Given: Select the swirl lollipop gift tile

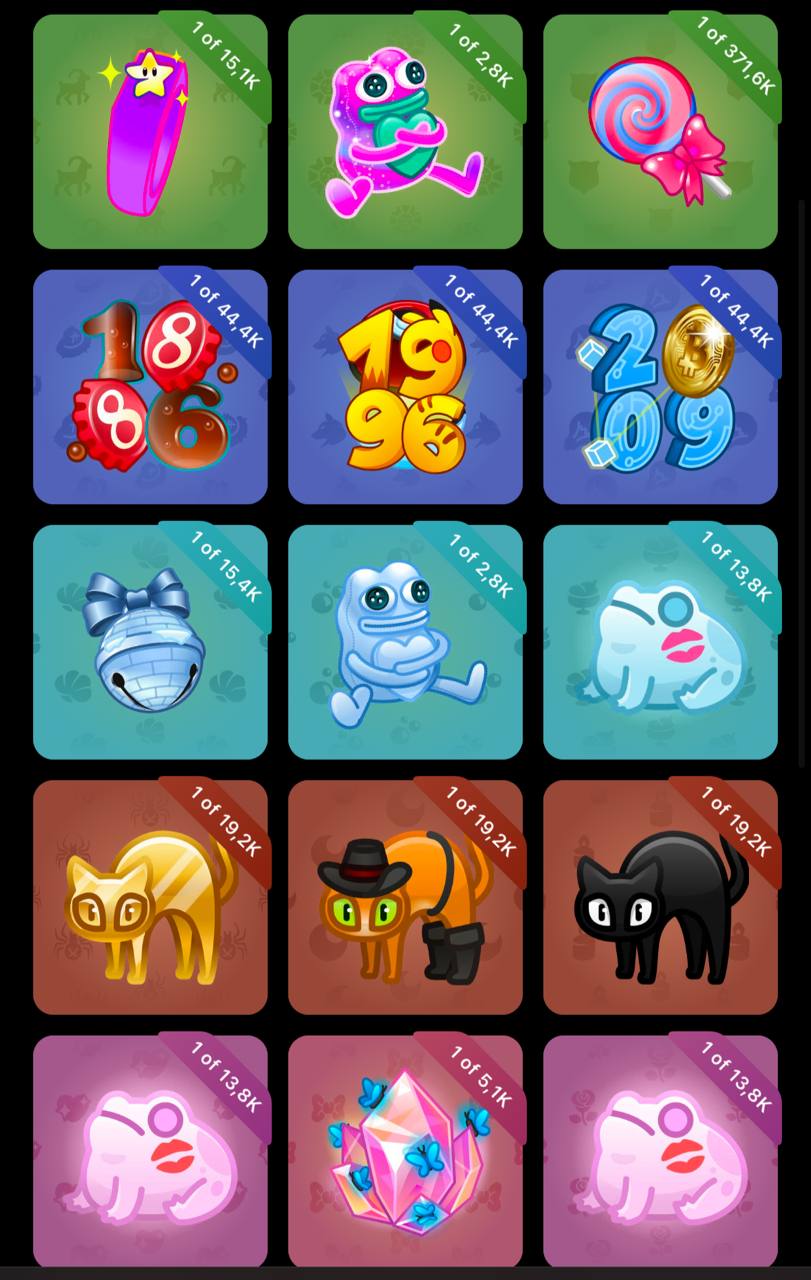Looking at the screenshot, I should [x=660, y=132].
